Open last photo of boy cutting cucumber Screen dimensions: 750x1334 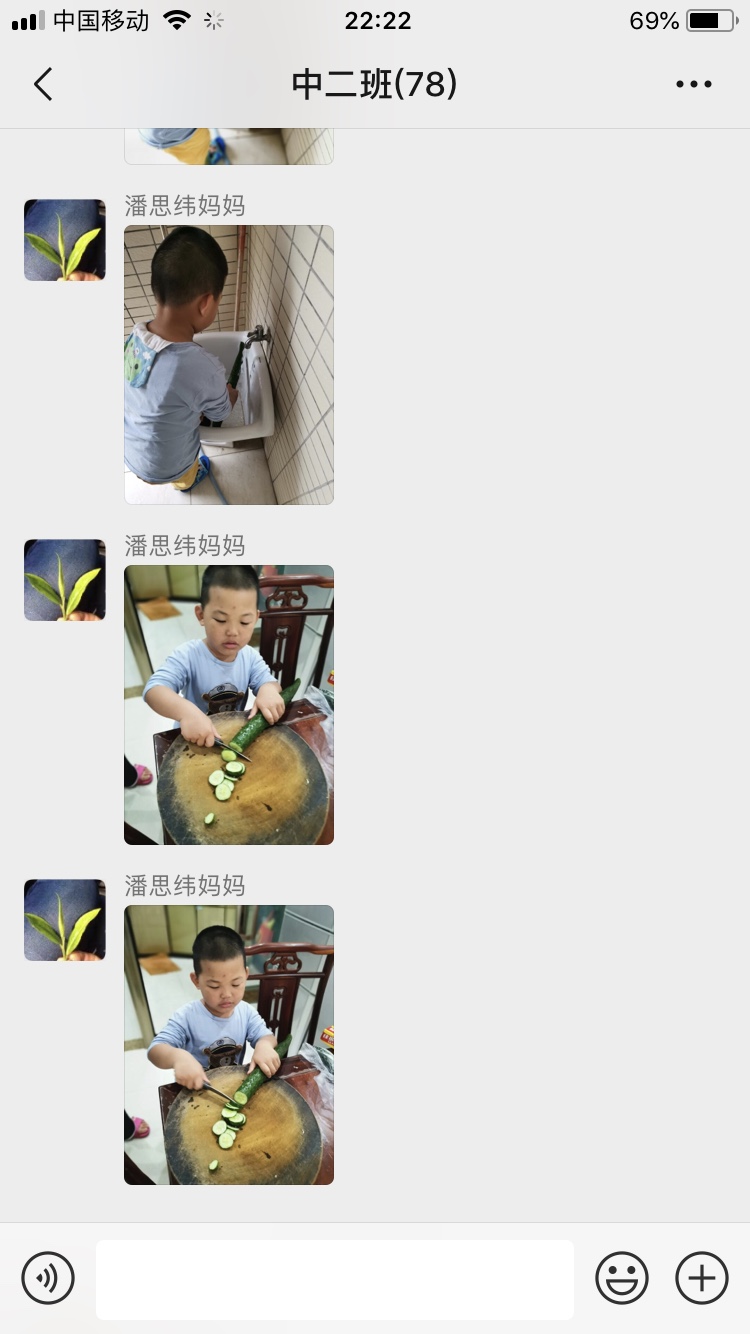click(x=229, y=1045)
